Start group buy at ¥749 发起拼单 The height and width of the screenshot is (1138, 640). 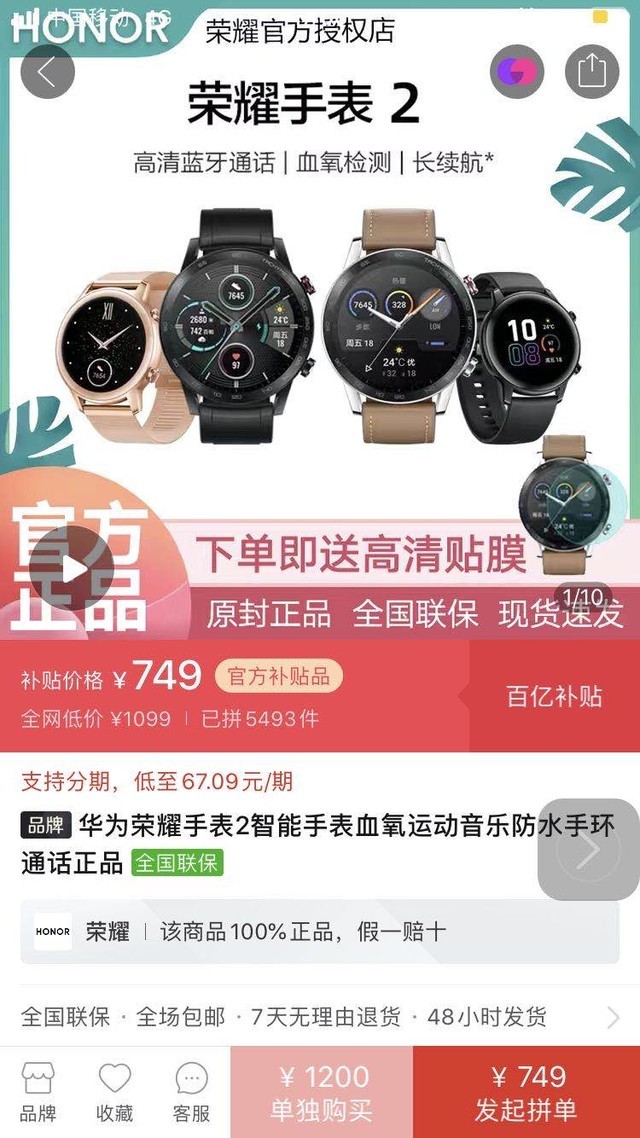(526, 1092)
